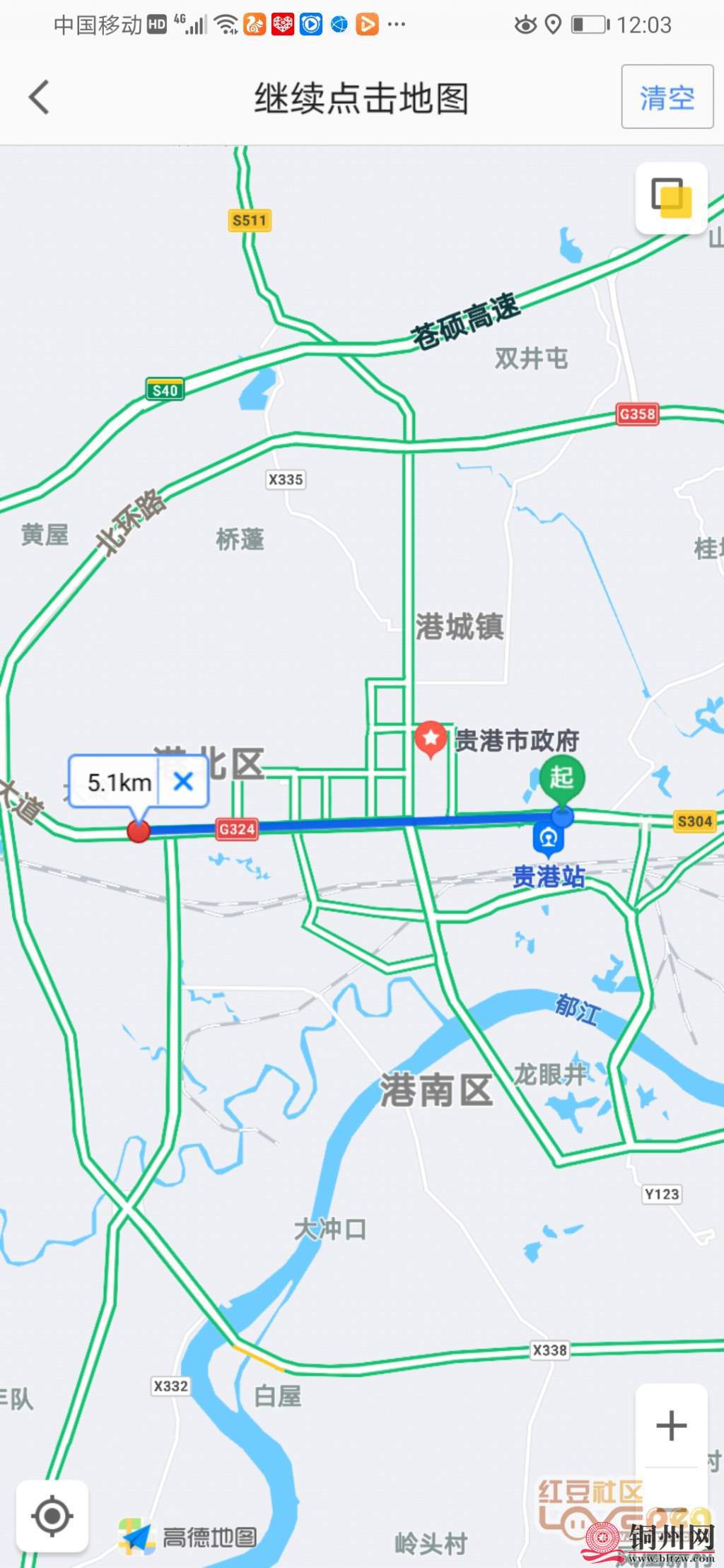
Task: Tap 清空 to clear measured points
Action: 667,97
